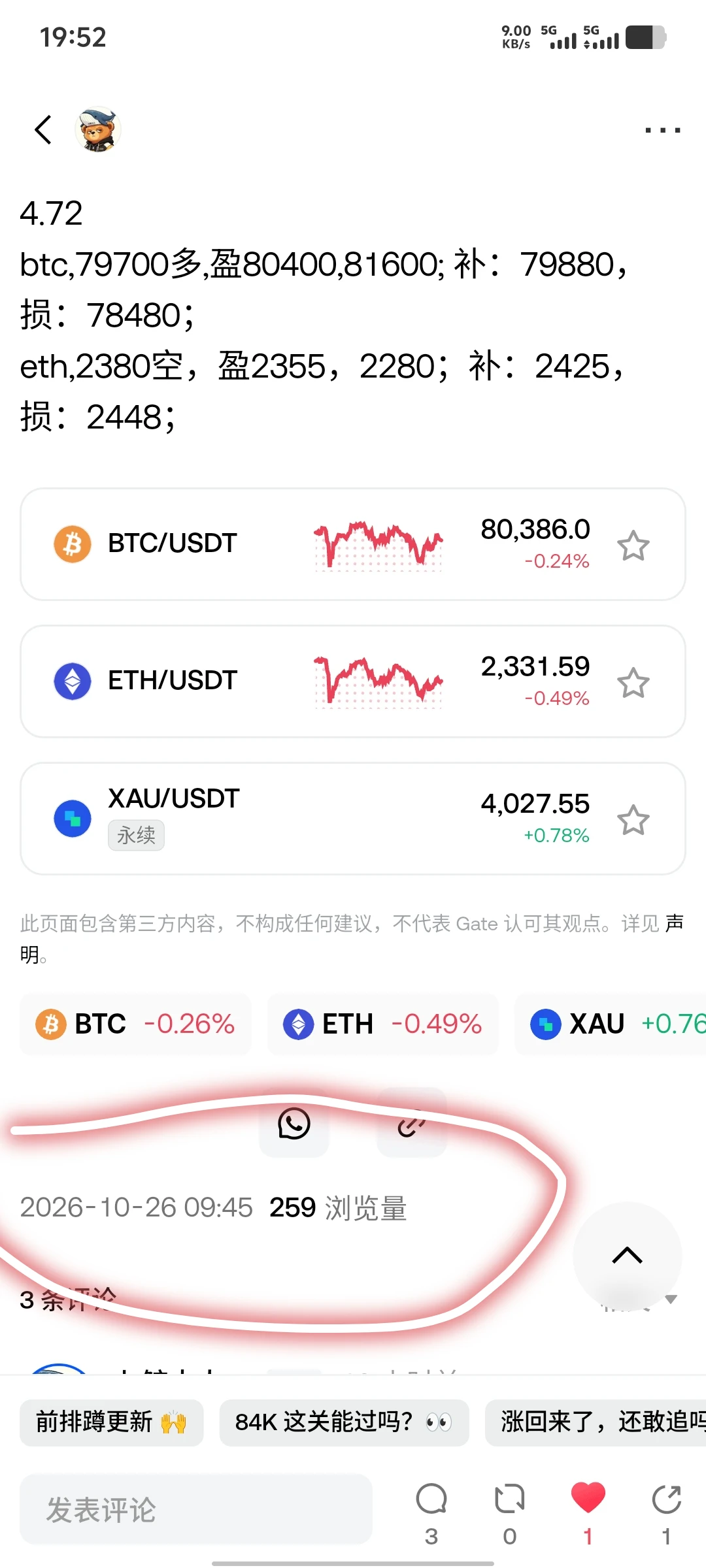This screenshot has width=706, height=1568.
Task: Go back using the top-left arrow
Action: click(x=43, y=129)
